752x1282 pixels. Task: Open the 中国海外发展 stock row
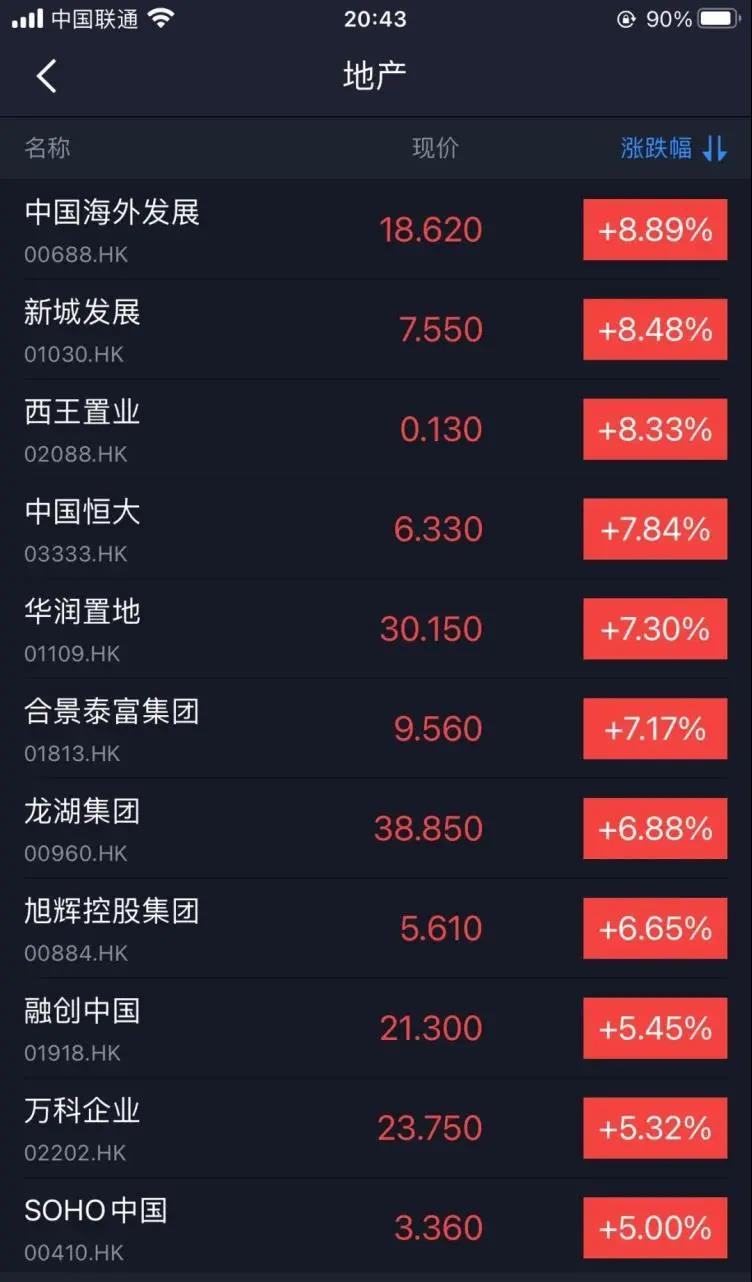click(x=376, y=230)
